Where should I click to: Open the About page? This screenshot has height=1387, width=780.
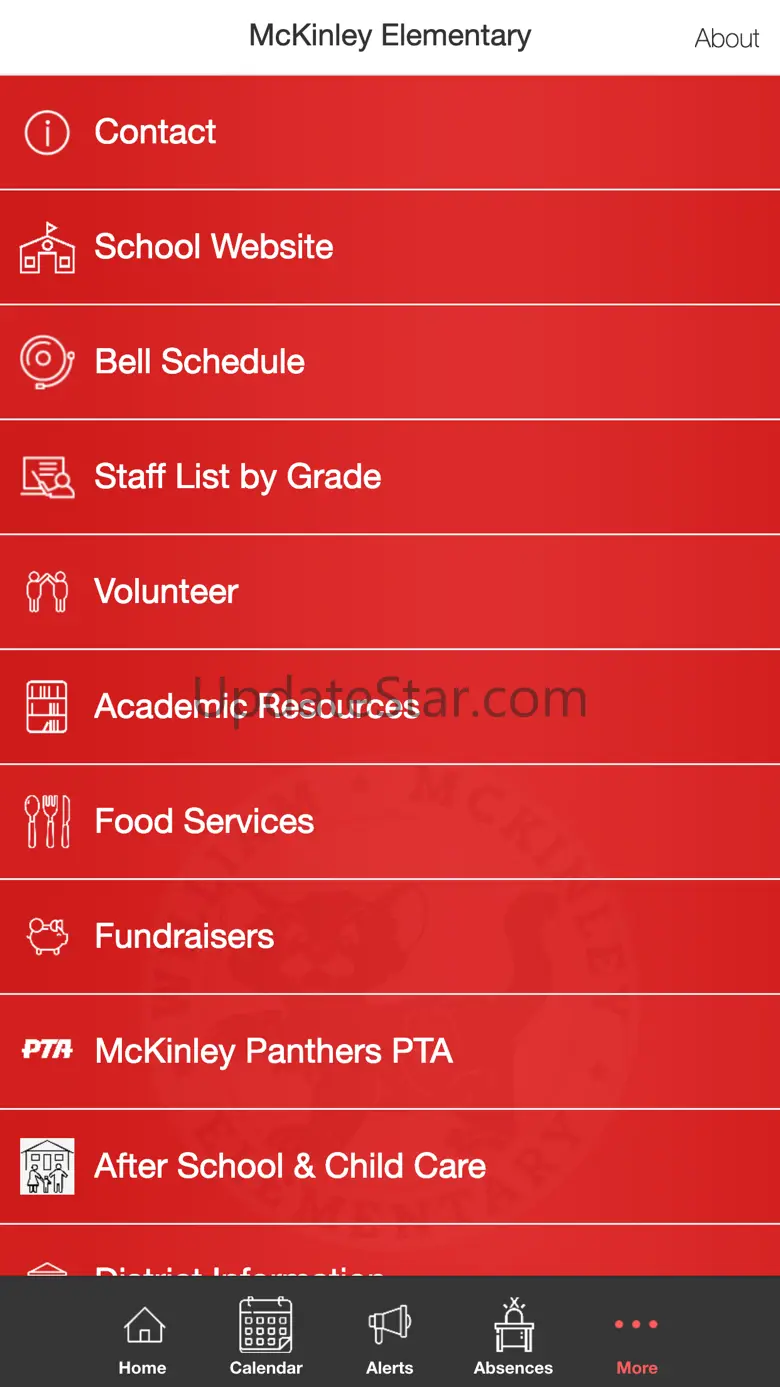727,38
